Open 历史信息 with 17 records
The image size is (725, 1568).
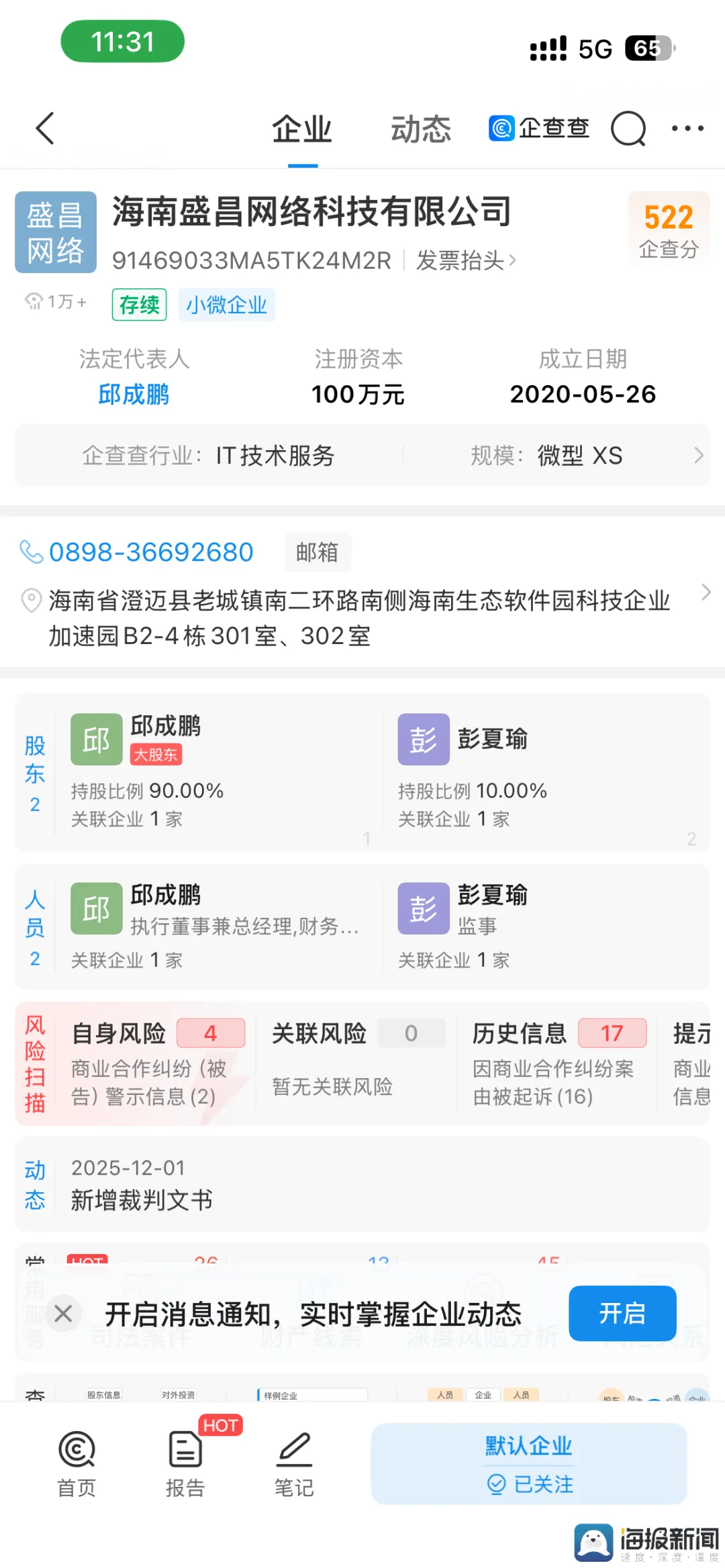tap(557, 1063)
